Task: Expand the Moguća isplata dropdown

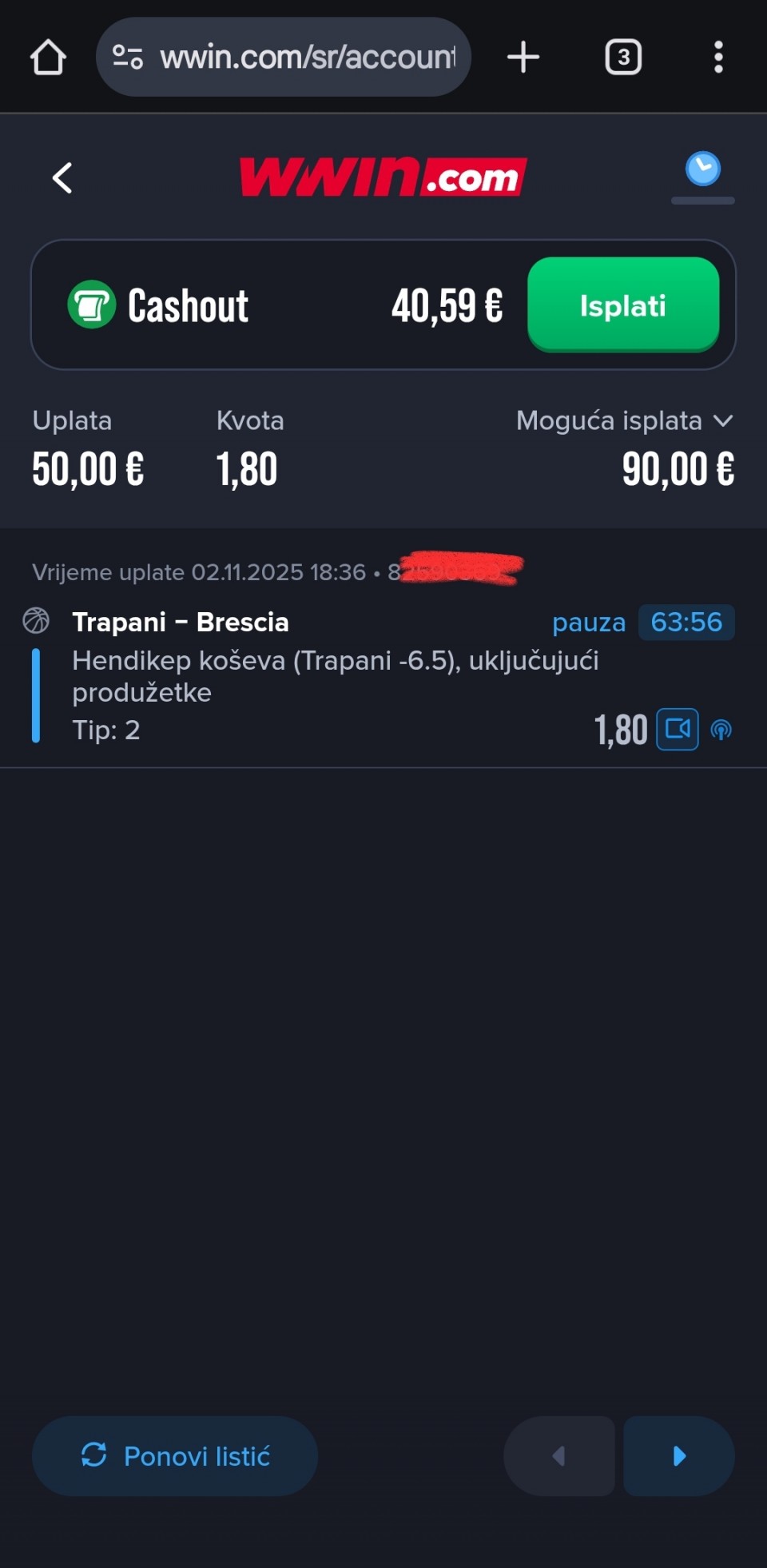Action: 722,421
